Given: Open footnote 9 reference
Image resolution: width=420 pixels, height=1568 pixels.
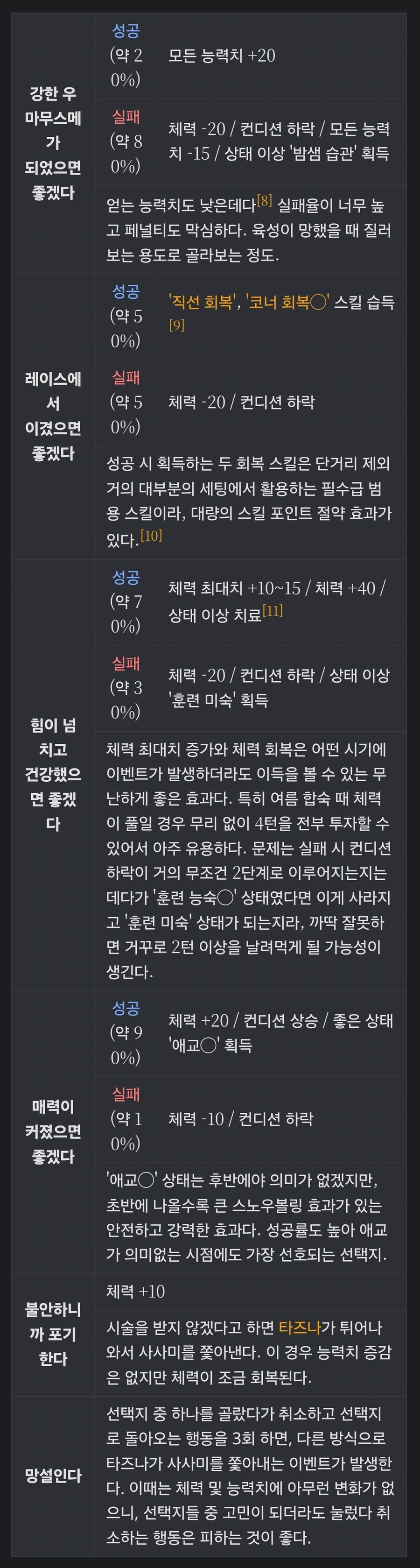Looking at the screenshot, I should [x=176, y=325].
